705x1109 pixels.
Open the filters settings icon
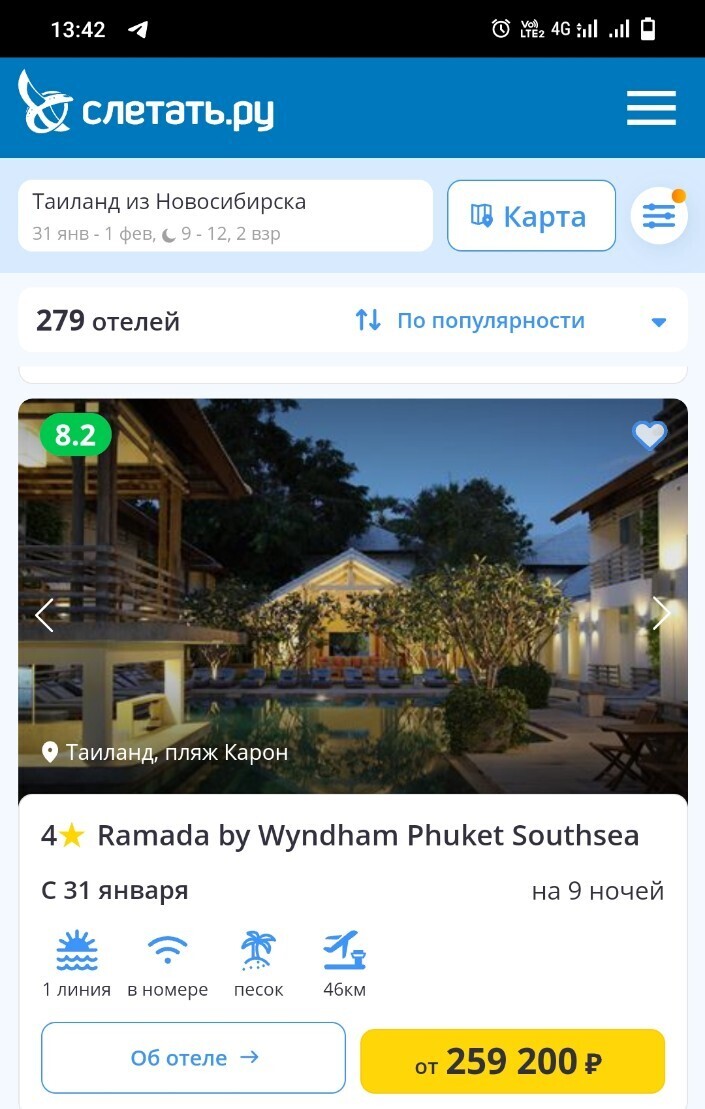pos(659,216)
